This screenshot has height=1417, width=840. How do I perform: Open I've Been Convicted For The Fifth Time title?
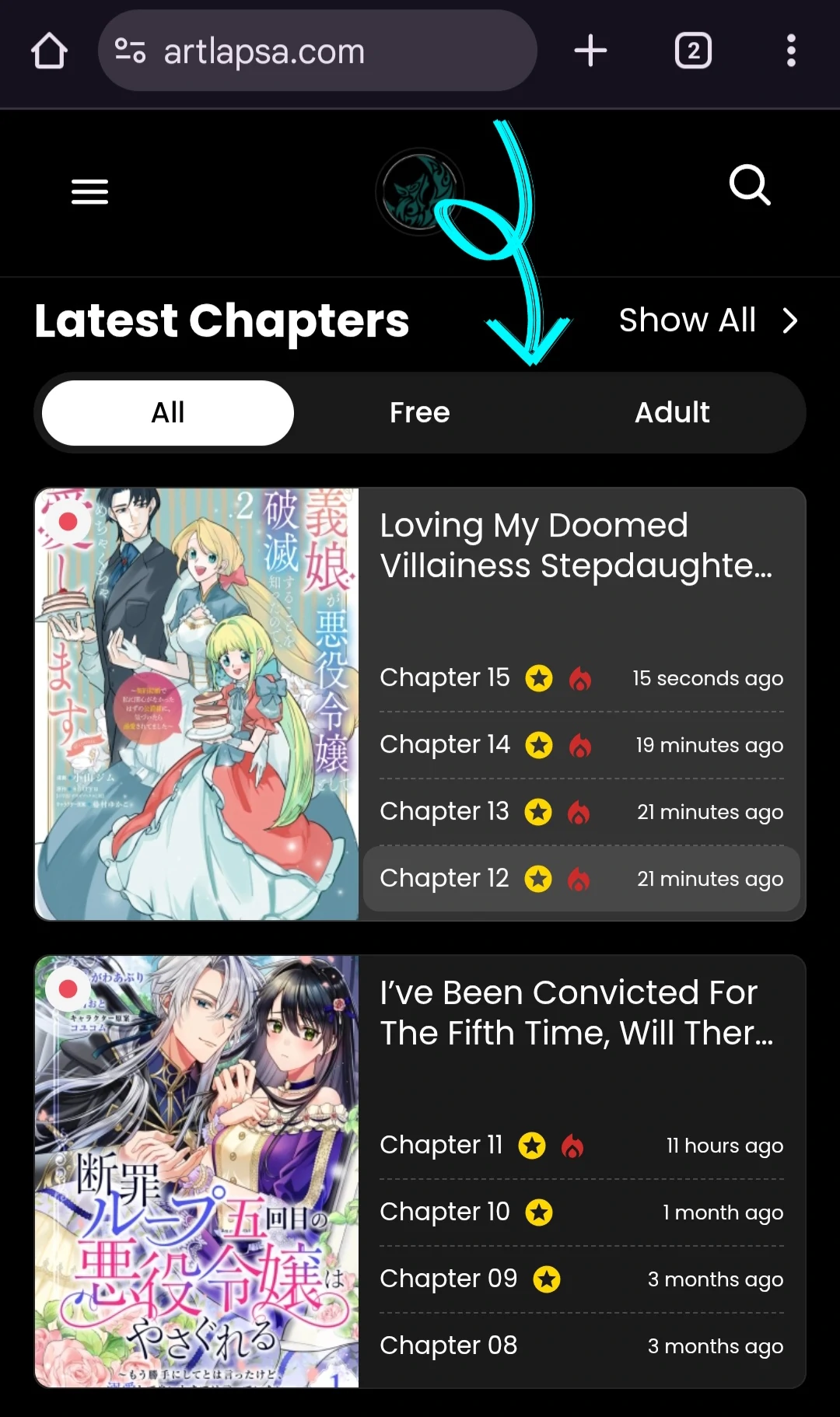coord(576,1013)
